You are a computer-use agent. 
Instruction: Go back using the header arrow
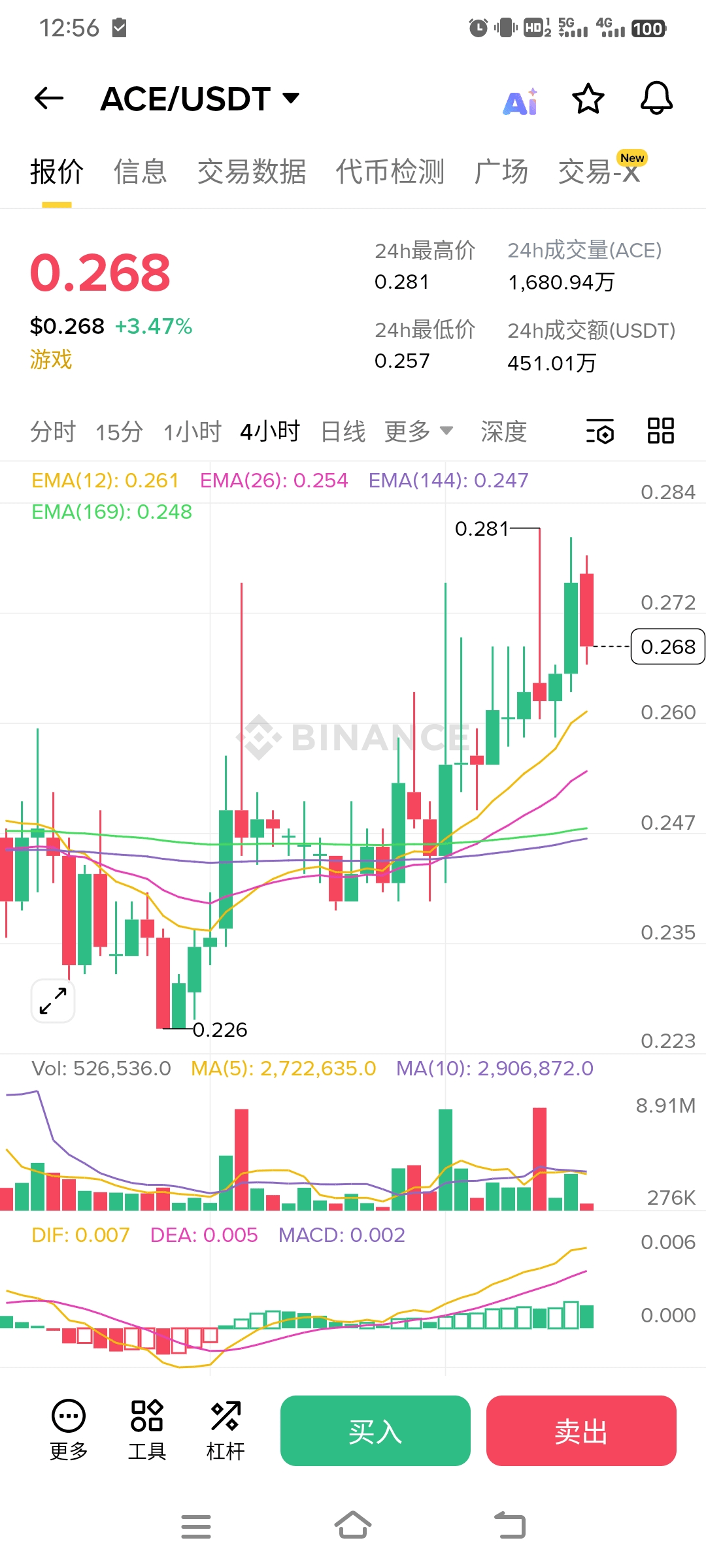click(x=49, y=99)
